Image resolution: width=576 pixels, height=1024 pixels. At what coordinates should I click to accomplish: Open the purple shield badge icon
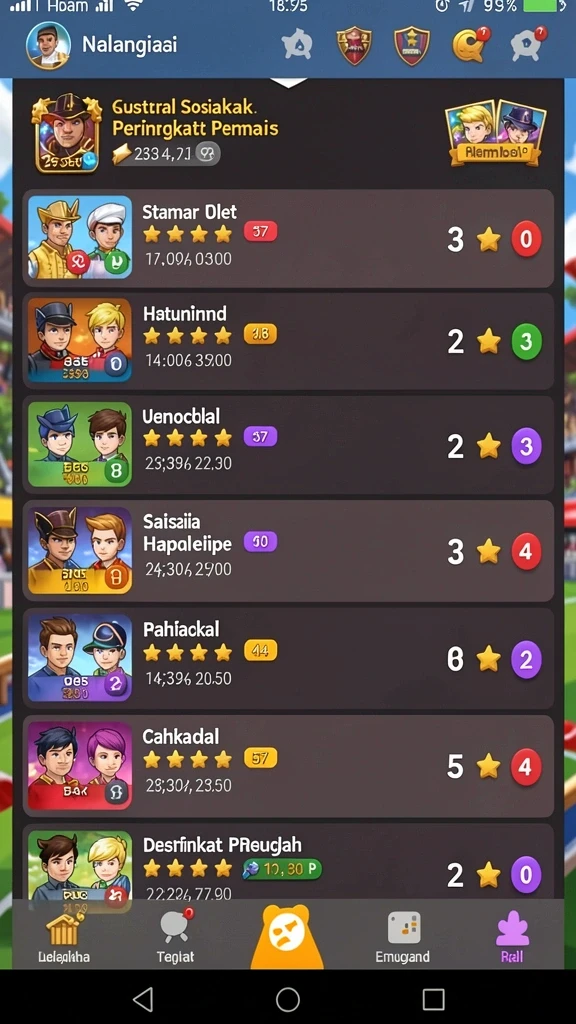(412, 46)
